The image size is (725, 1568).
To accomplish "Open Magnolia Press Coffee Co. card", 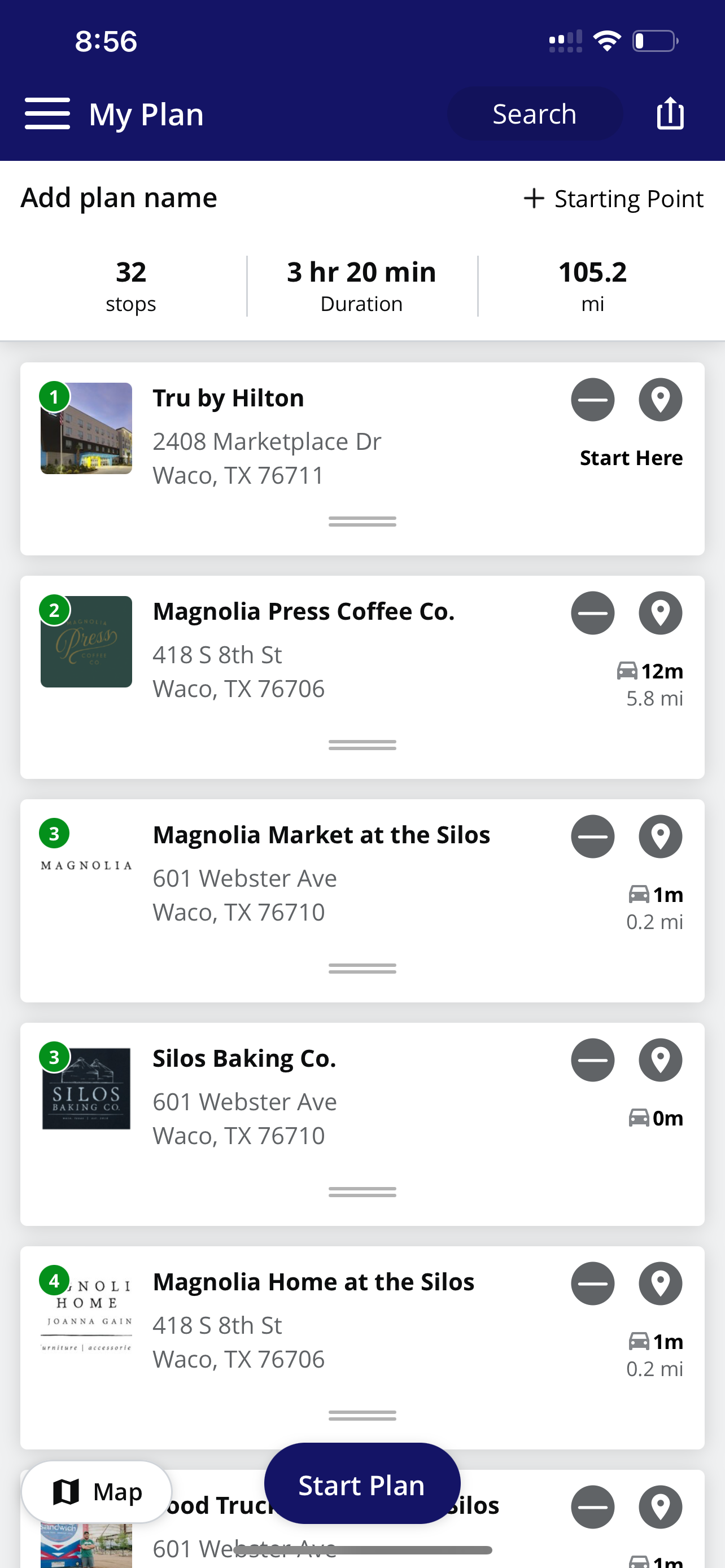I will click(x=362, y=677).
